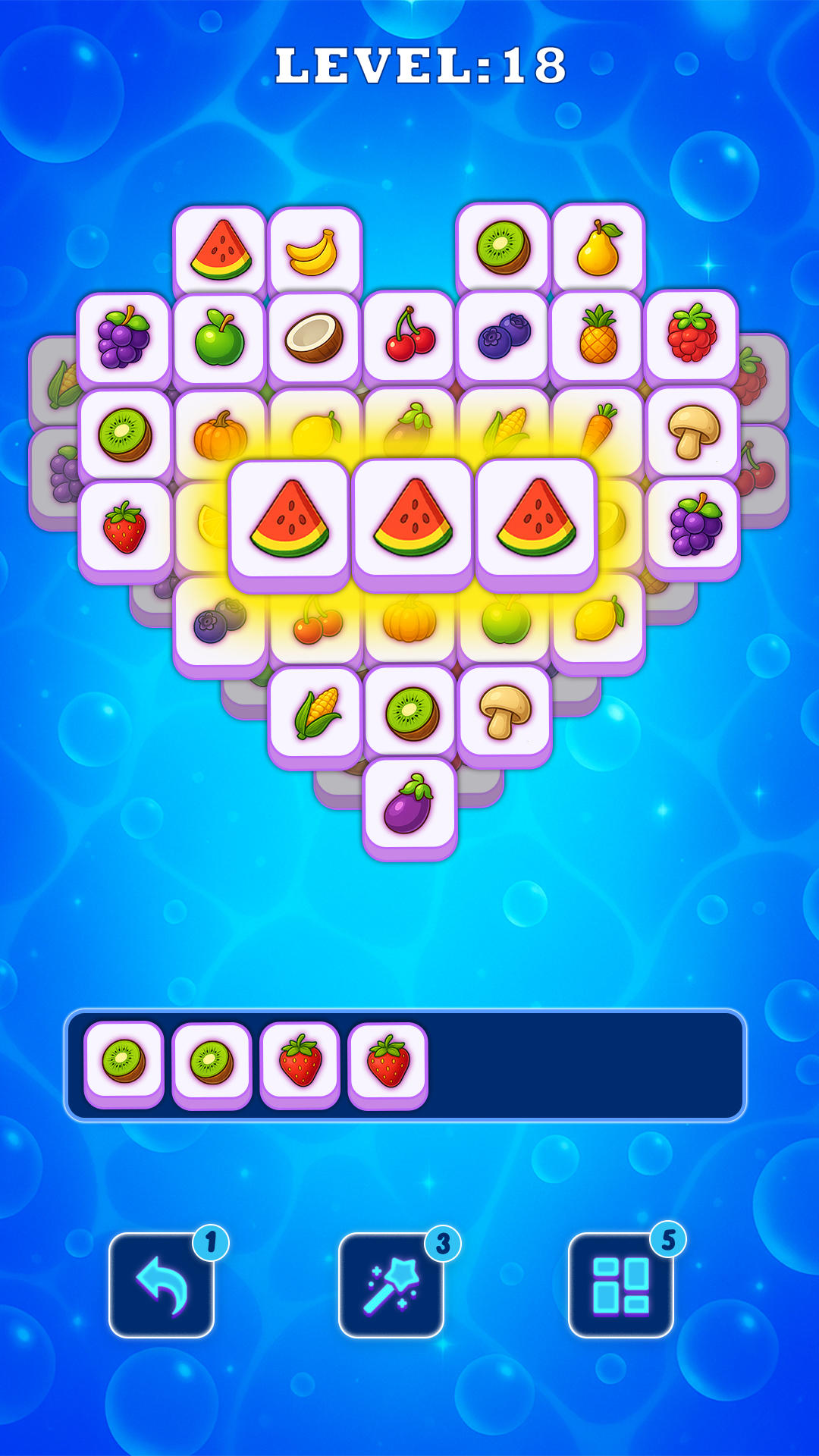819x1456 pixels.
Task: Select the pineapple tile
Action: 598,336
